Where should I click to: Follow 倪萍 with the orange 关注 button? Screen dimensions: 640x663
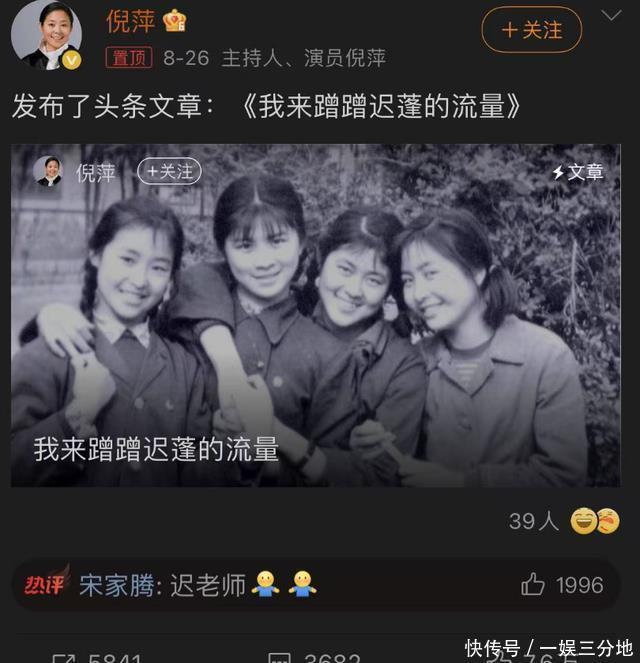click(x=531, y=31)
